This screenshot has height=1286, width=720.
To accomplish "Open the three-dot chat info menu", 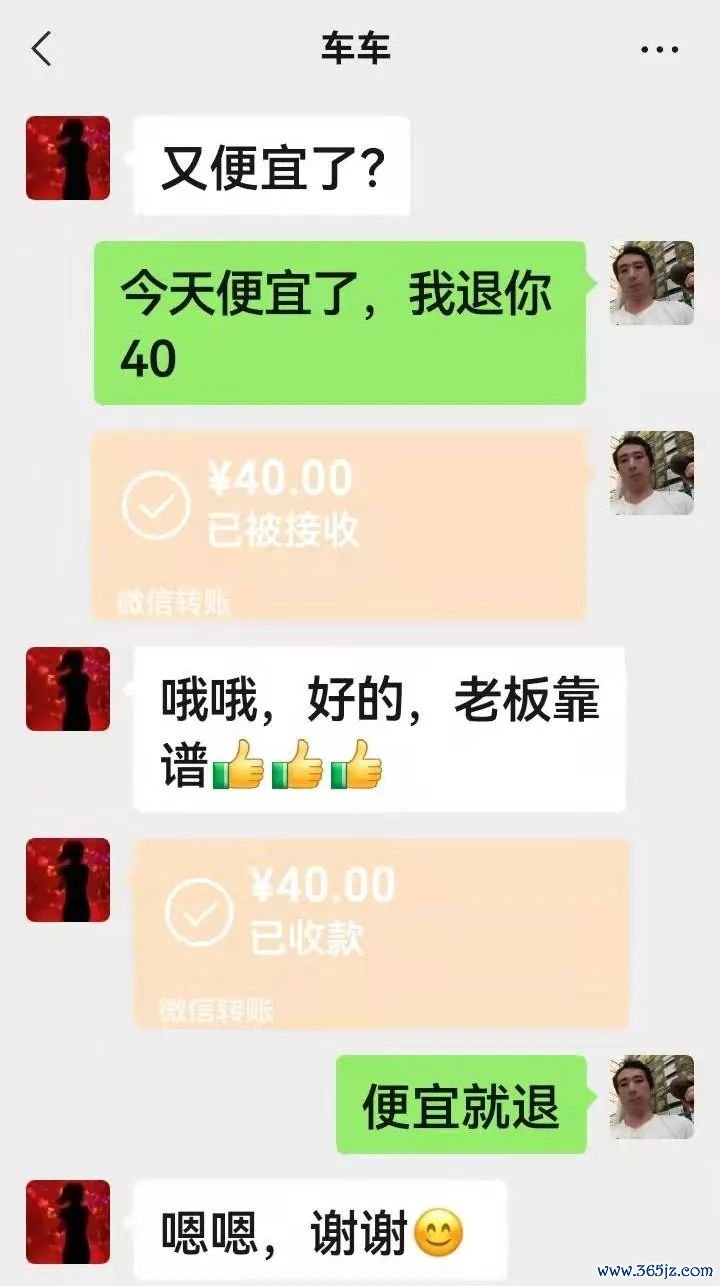I will pyautogui.click(x=659, y=49).
